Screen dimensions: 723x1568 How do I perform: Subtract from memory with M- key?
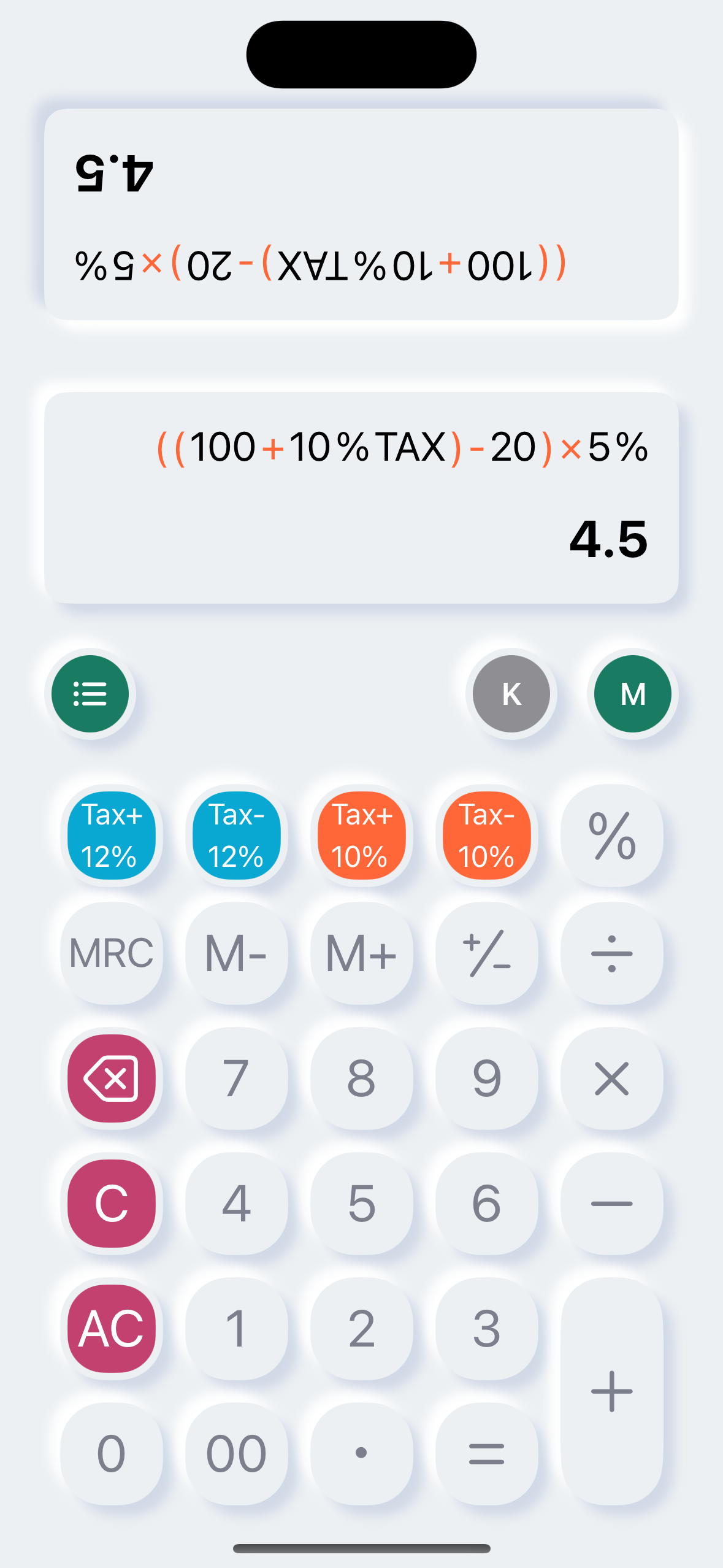pyautogui.click(x=237, y=953)
